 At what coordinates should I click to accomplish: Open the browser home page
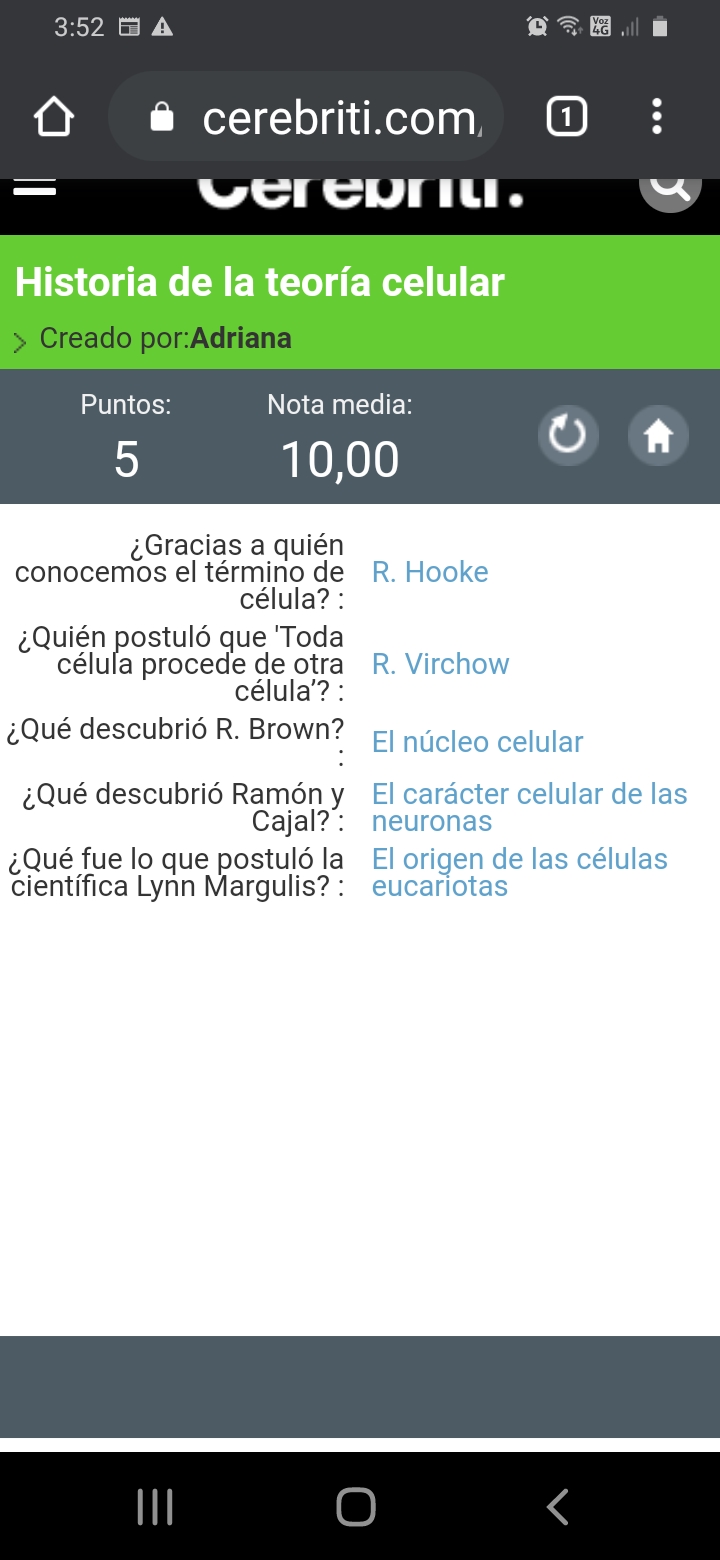54,118
